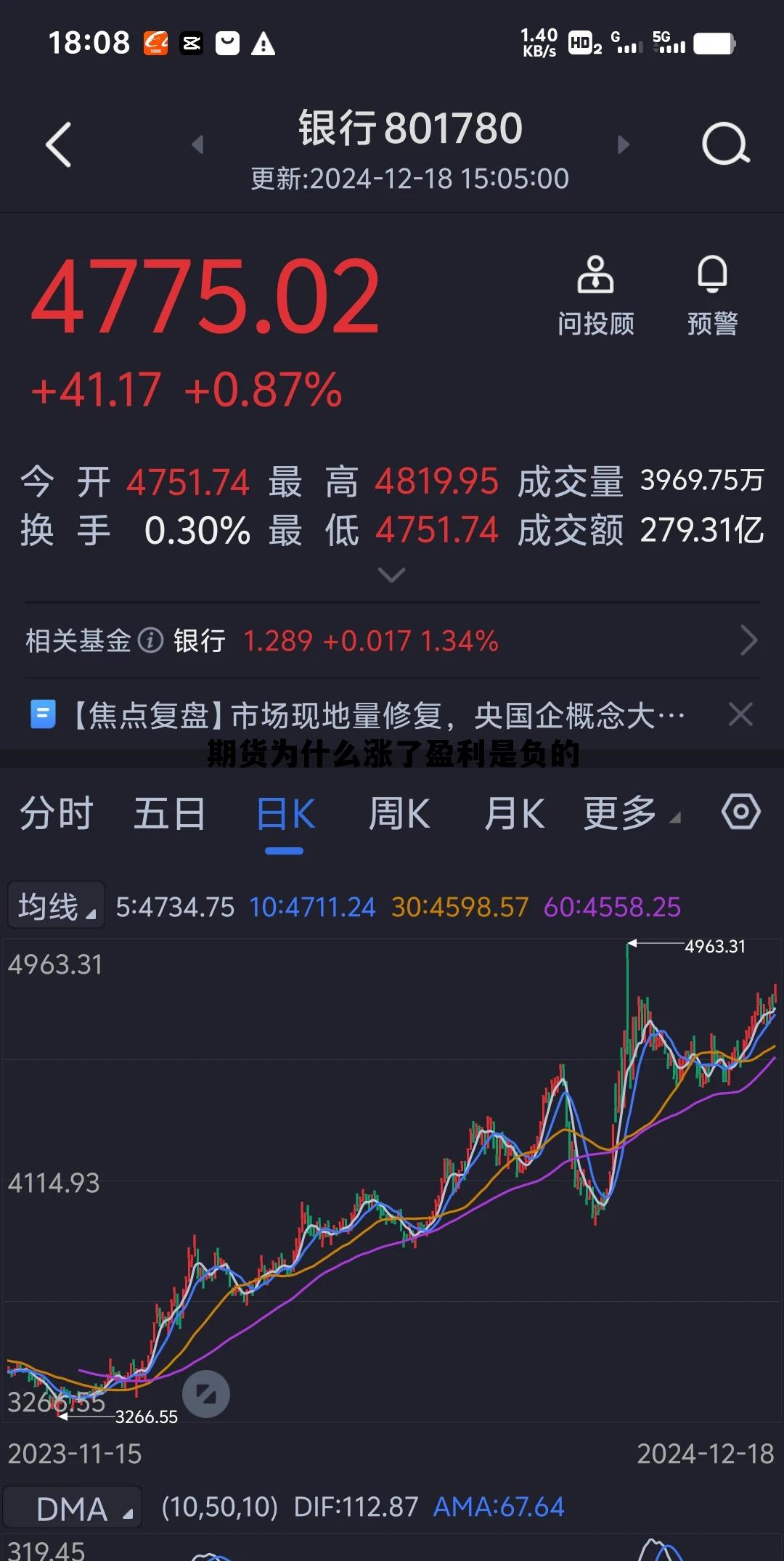Viewport: 784px width, 1561px height.
Task: Tap the info icon next to 相关基金
Action: coord(149,640)
